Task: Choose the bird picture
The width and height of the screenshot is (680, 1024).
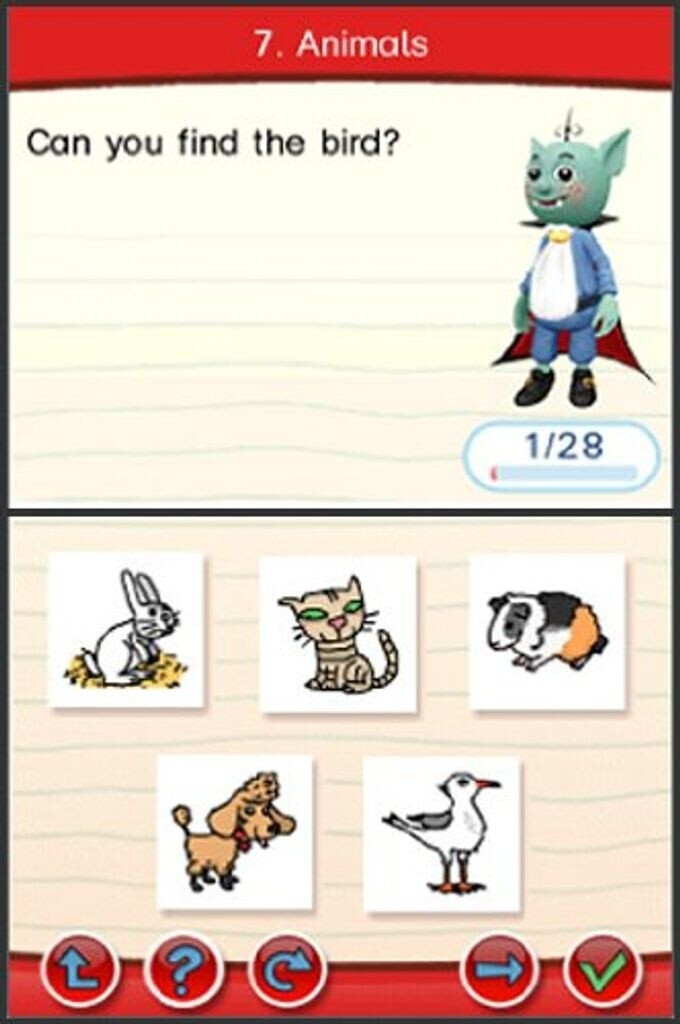Action: coord(442,834)
